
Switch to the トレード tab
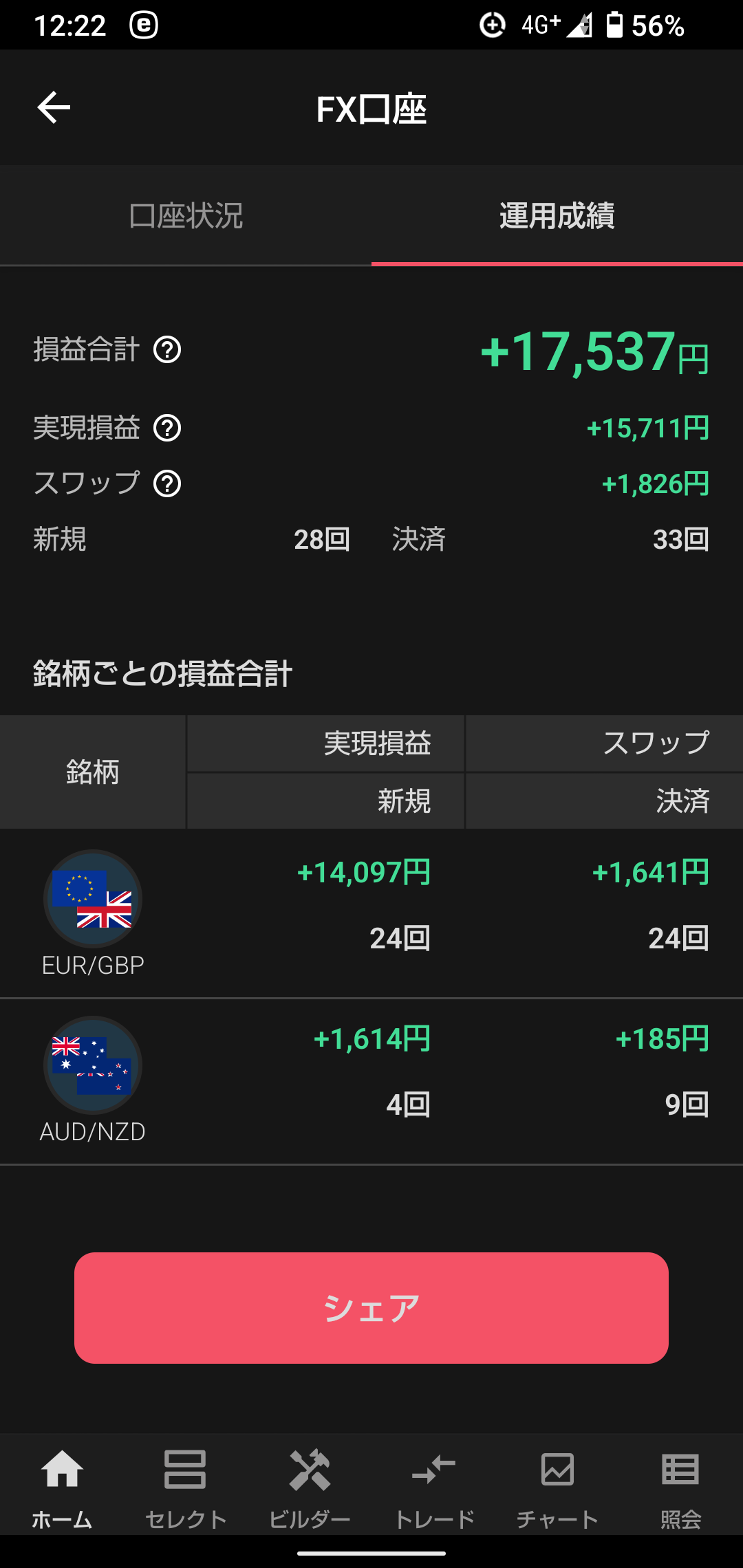pos(433,1485)
